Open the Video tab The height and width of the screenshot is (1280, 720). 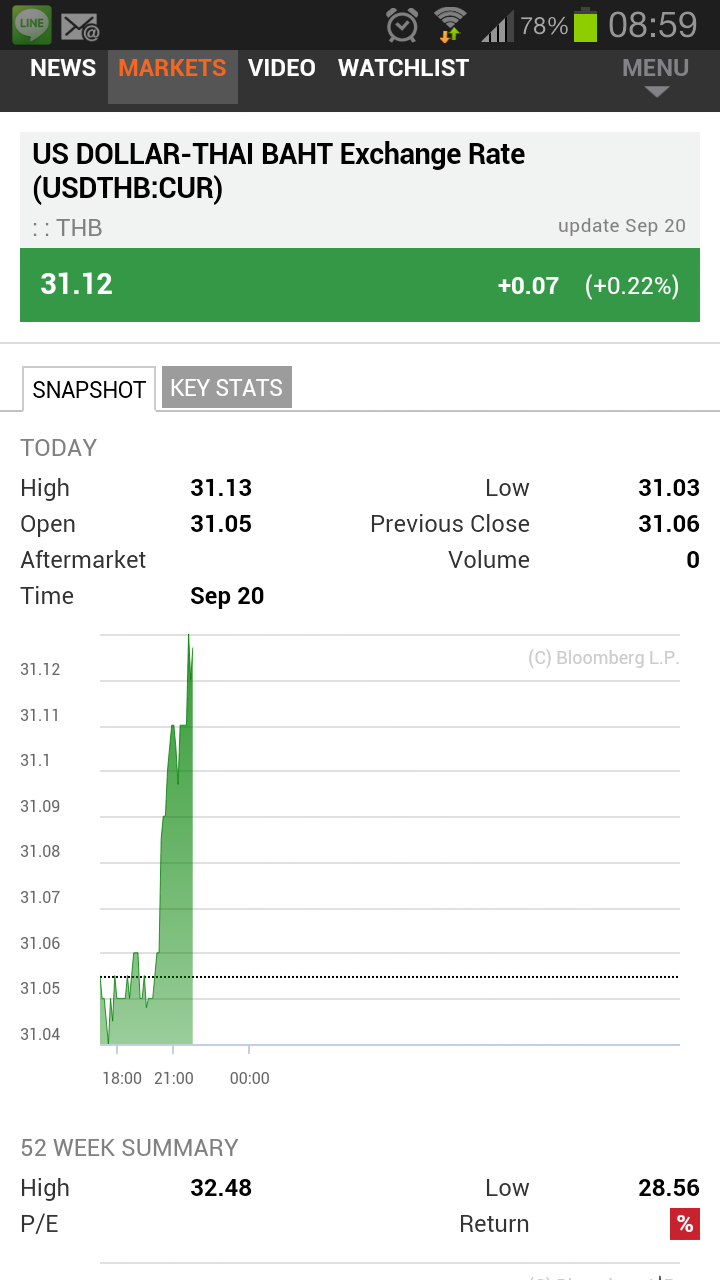tap(282, 69)
